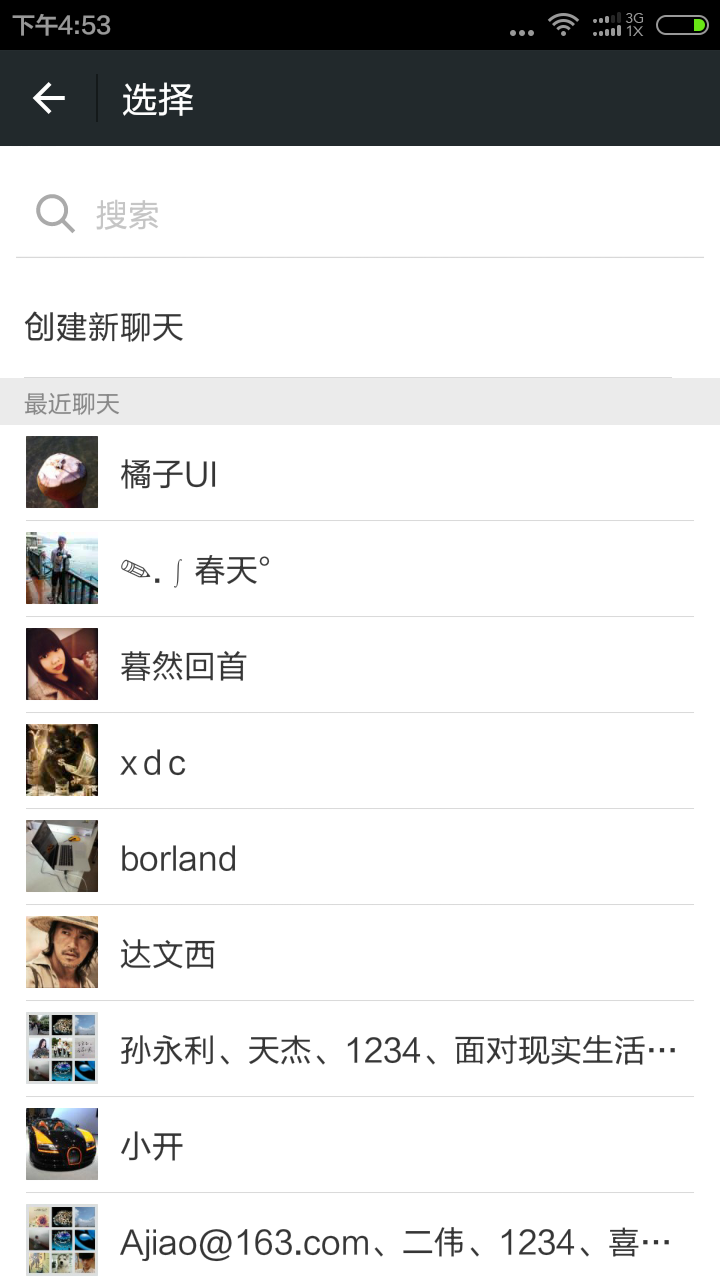Go back using the arrow icon
Screen dimensions: 720x1280
(x=48, y=98)
